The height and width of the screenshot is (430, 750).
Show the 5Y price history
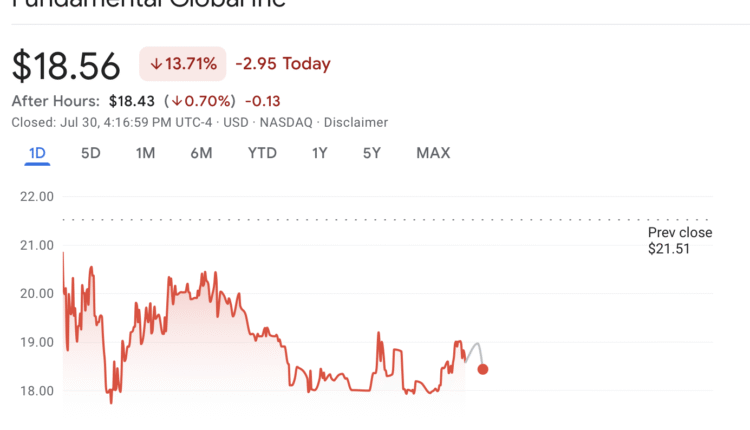(372, 153)
